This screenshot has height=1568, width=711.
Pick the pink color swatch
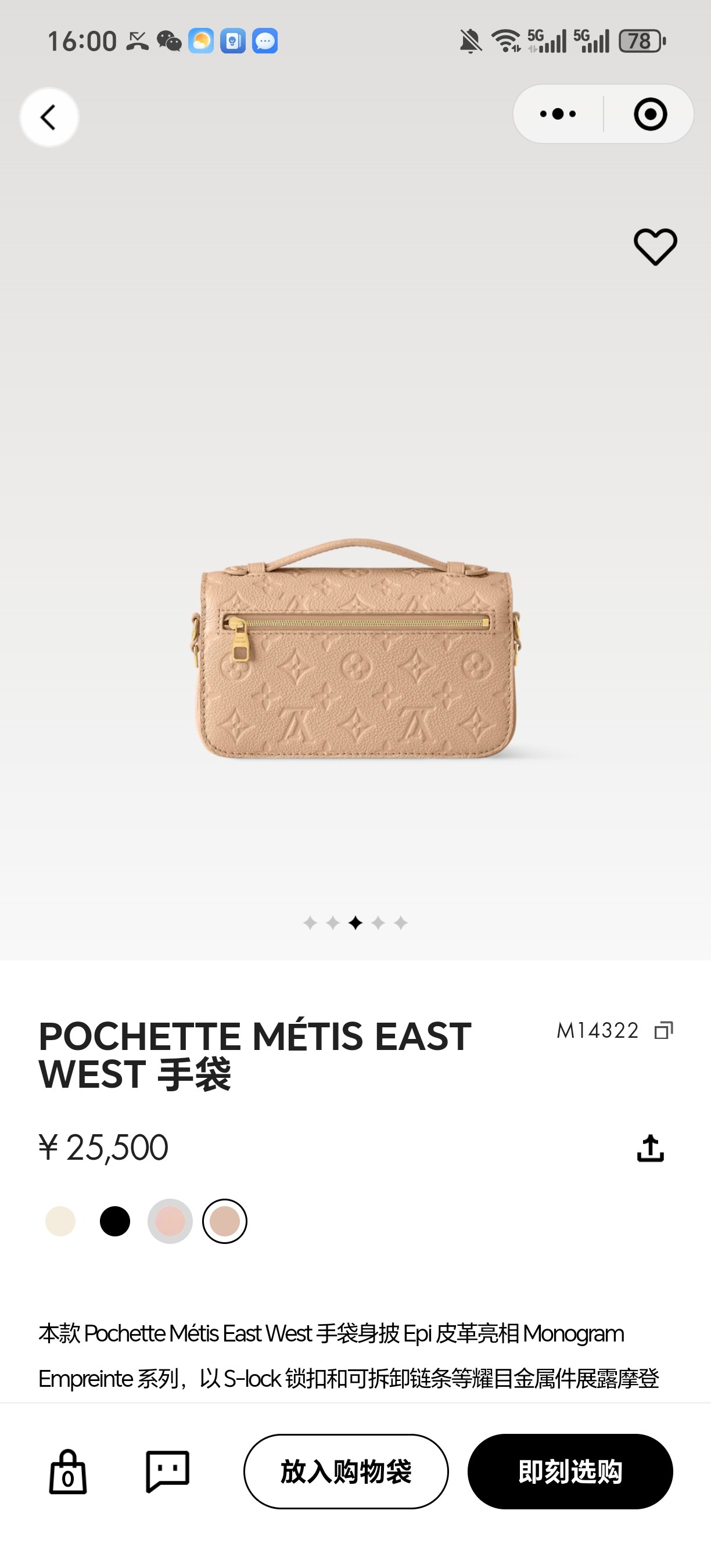click(170, 1221)
